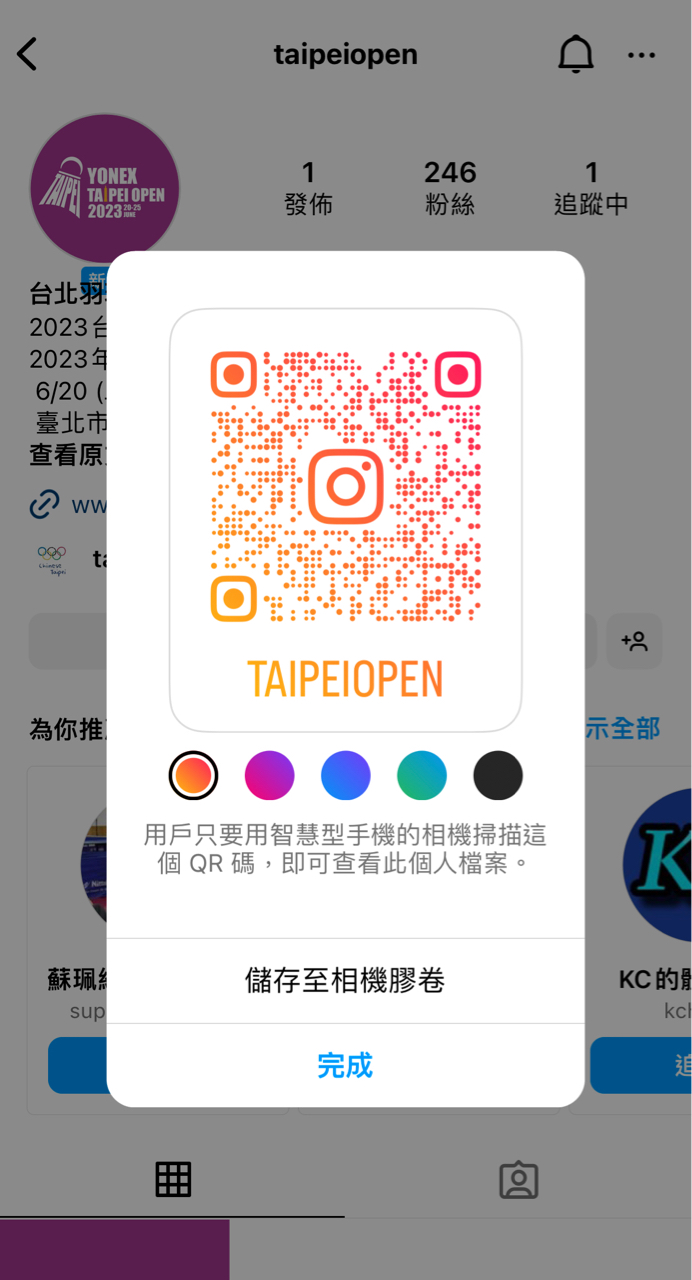Switch to the posts grid tab
Screen dimensions: 692x1280
pyautogui.click(x=173, y=1181)
